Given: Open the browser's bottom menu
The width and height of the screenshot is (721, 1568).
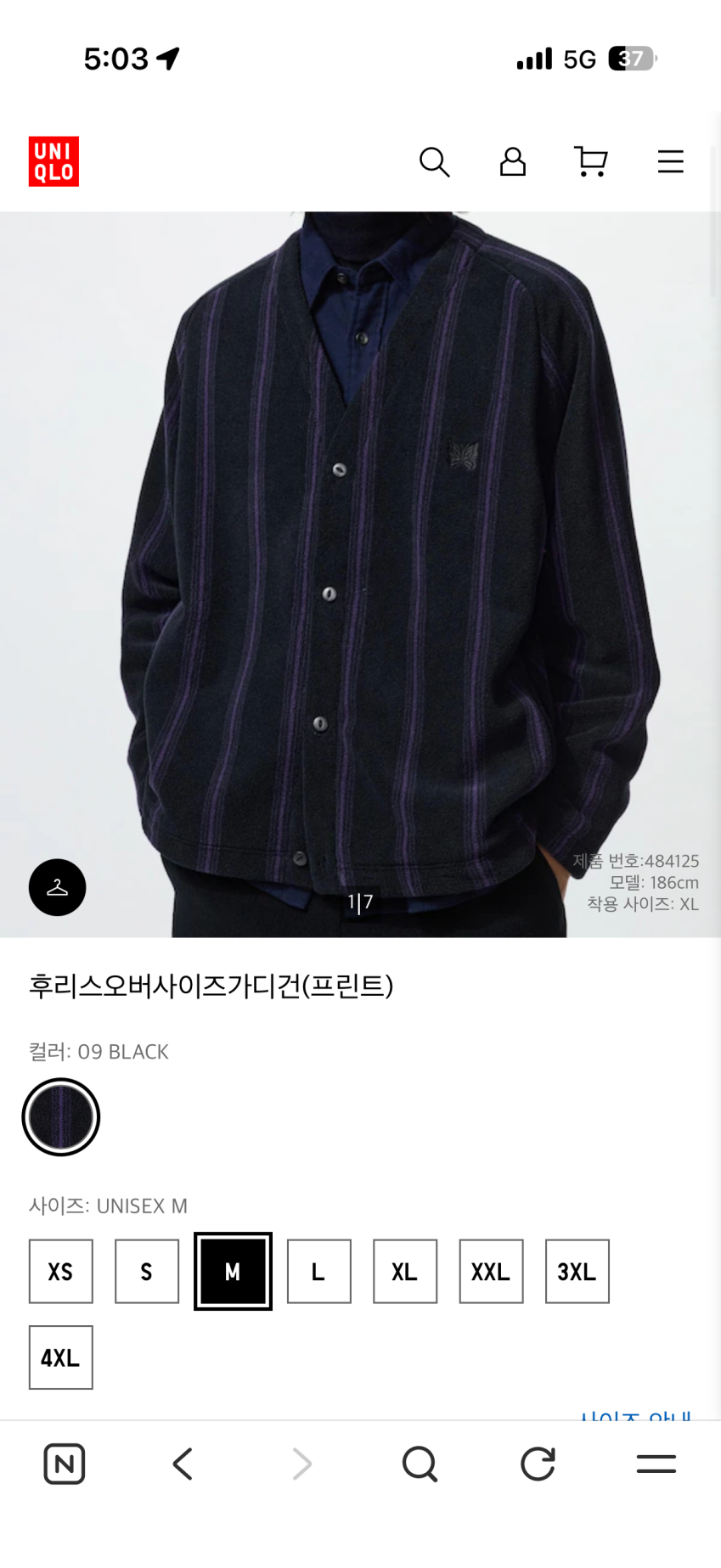Looking at the screenshot, I should (656, 1464).
